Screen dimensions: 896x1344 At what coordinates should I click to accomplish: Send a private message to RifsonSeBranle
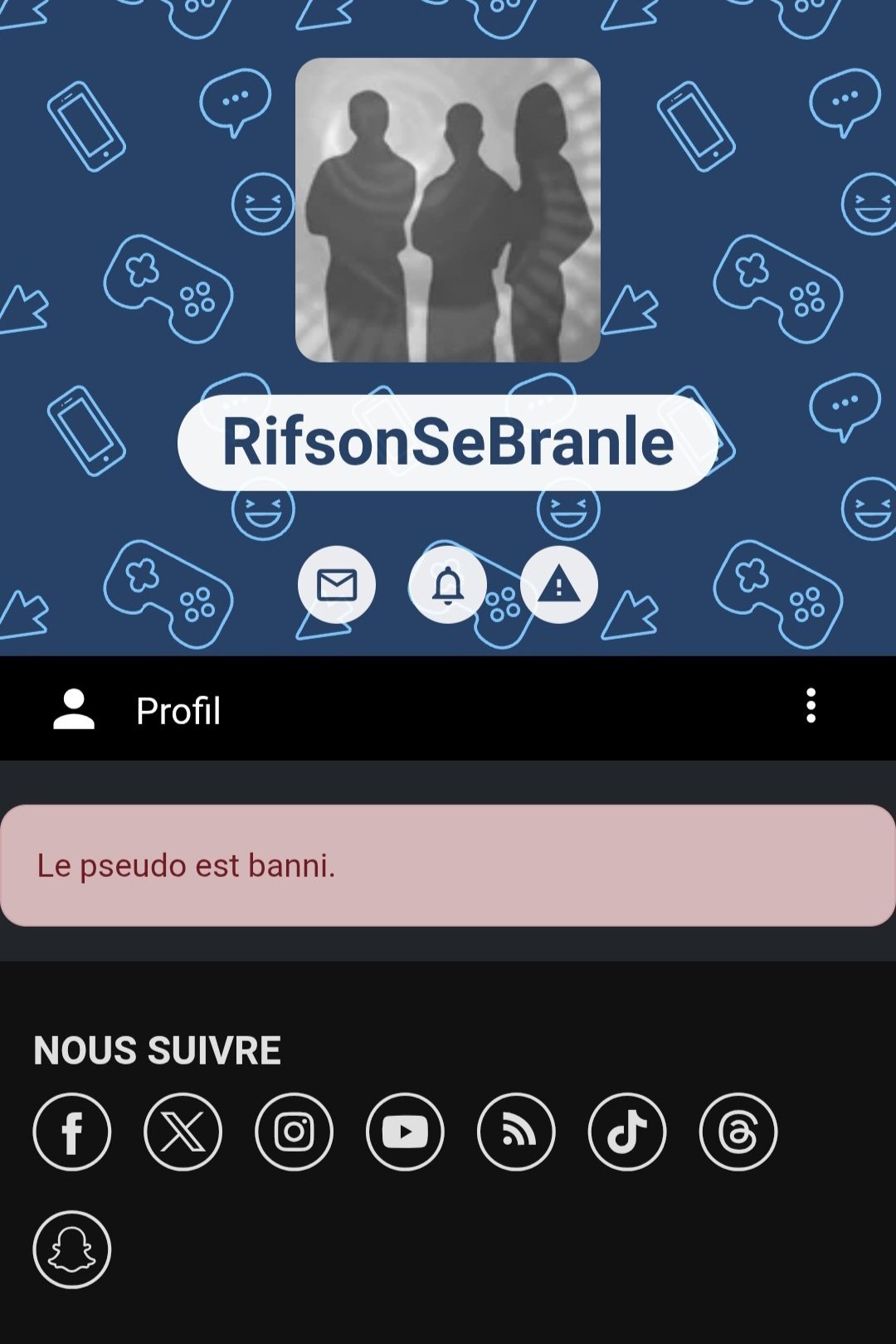(337, 585)
